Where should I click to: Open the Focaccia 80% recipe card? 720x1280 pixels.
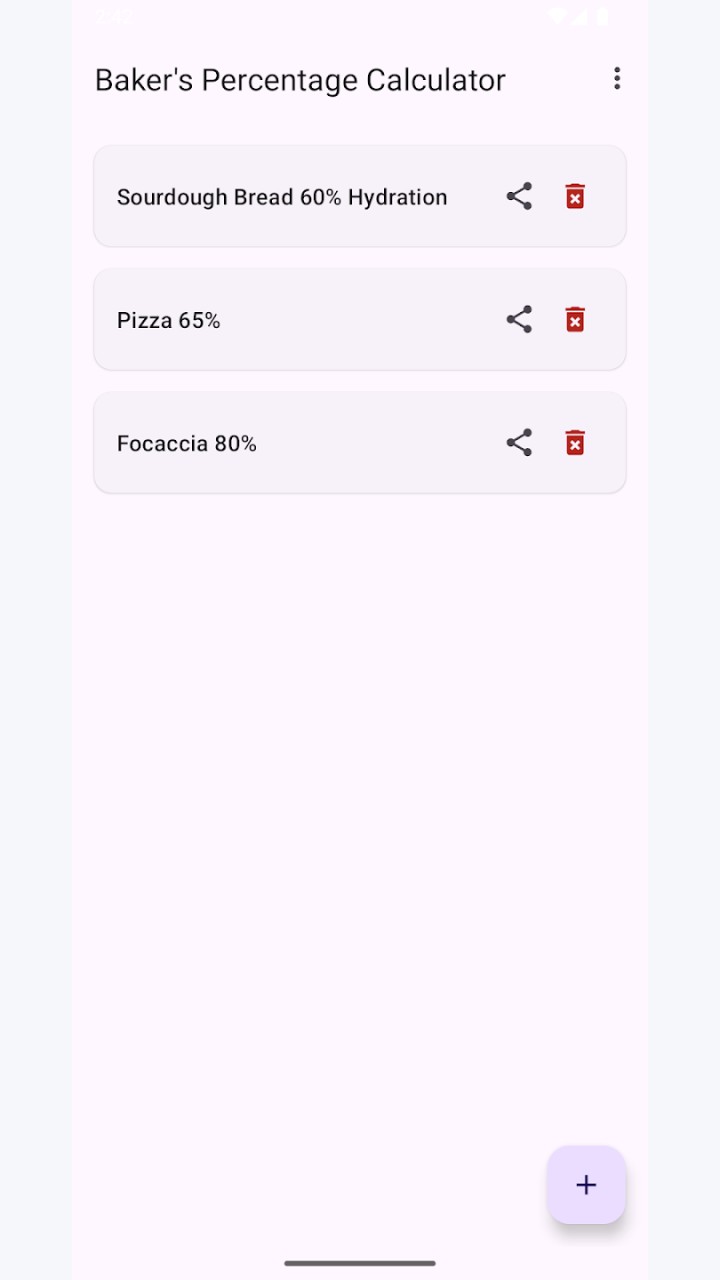coord(360,442)
